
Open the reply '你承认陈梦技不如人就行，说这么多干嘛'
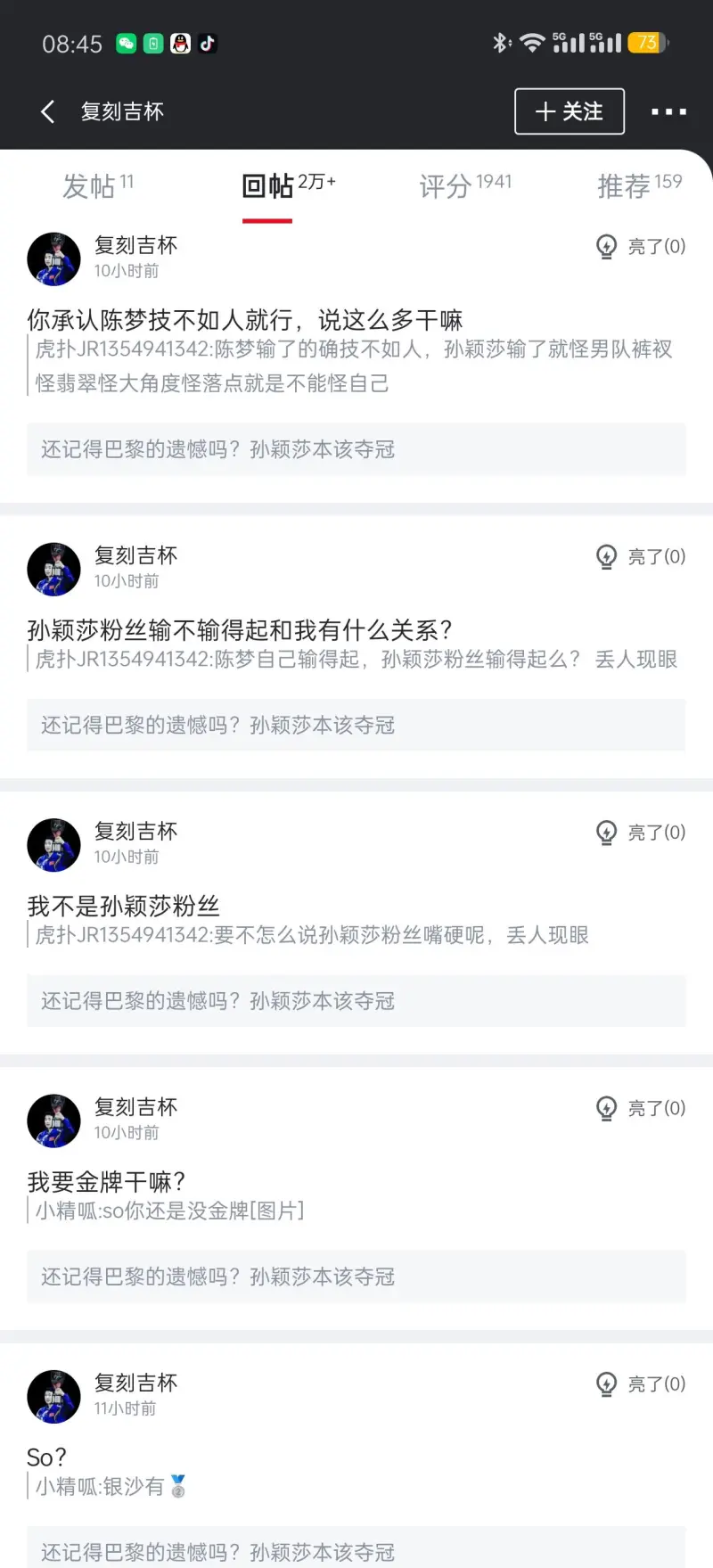pyautogui.click(x=245, y=320)
